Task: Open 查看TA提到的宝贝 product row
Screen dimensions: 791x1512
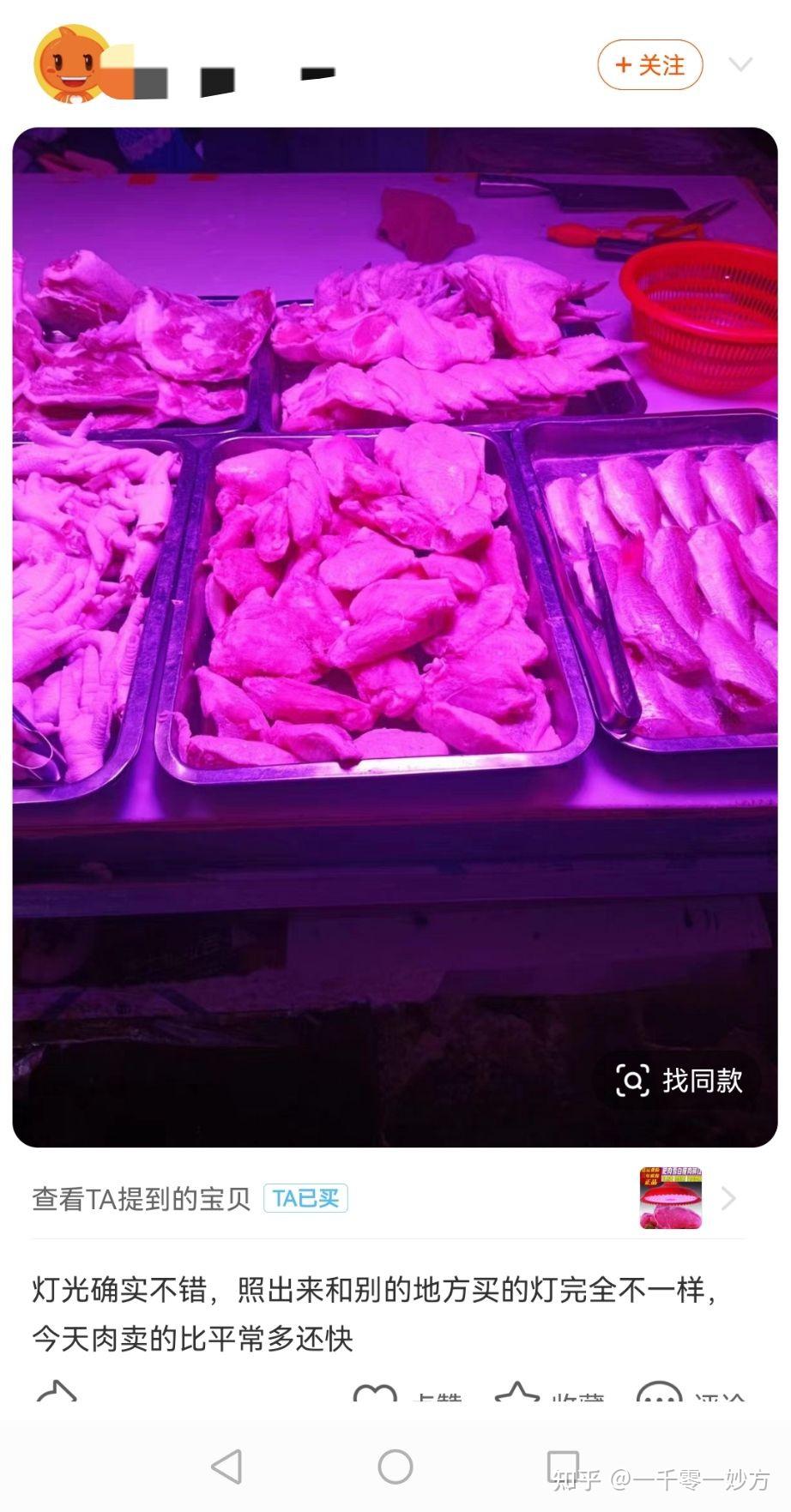Action: [388, 1198]
